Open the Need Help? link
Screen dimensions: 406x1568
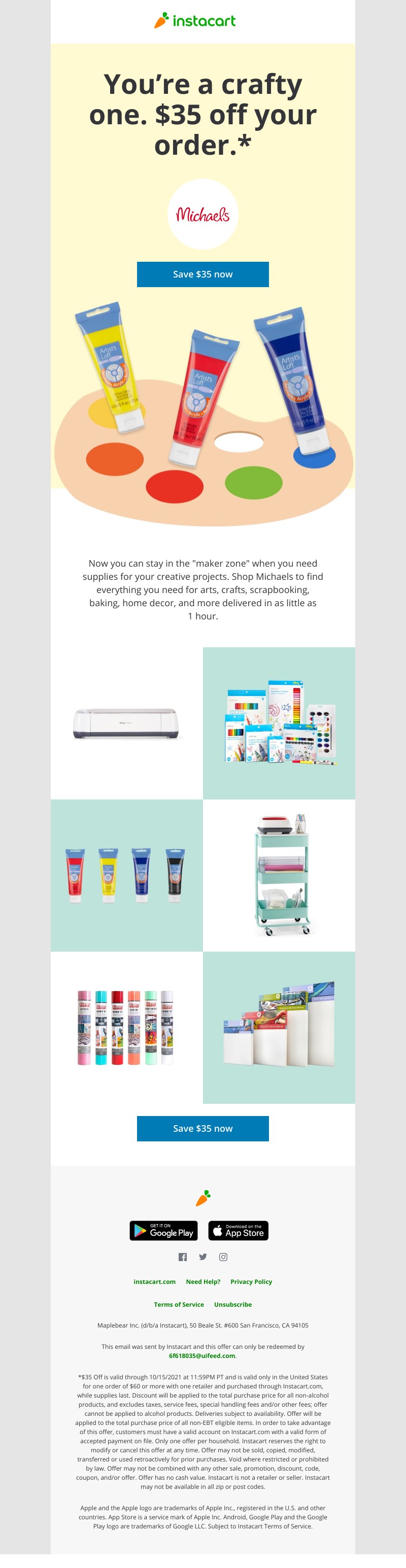point(202,1281)
